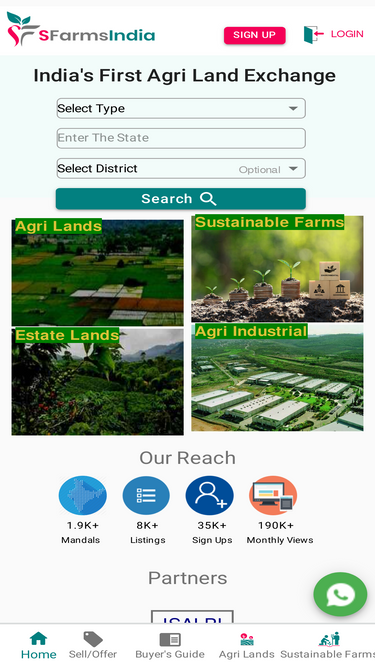Expand the Select District dropdown
375x667 pixels.
click(x=181, y=168)
